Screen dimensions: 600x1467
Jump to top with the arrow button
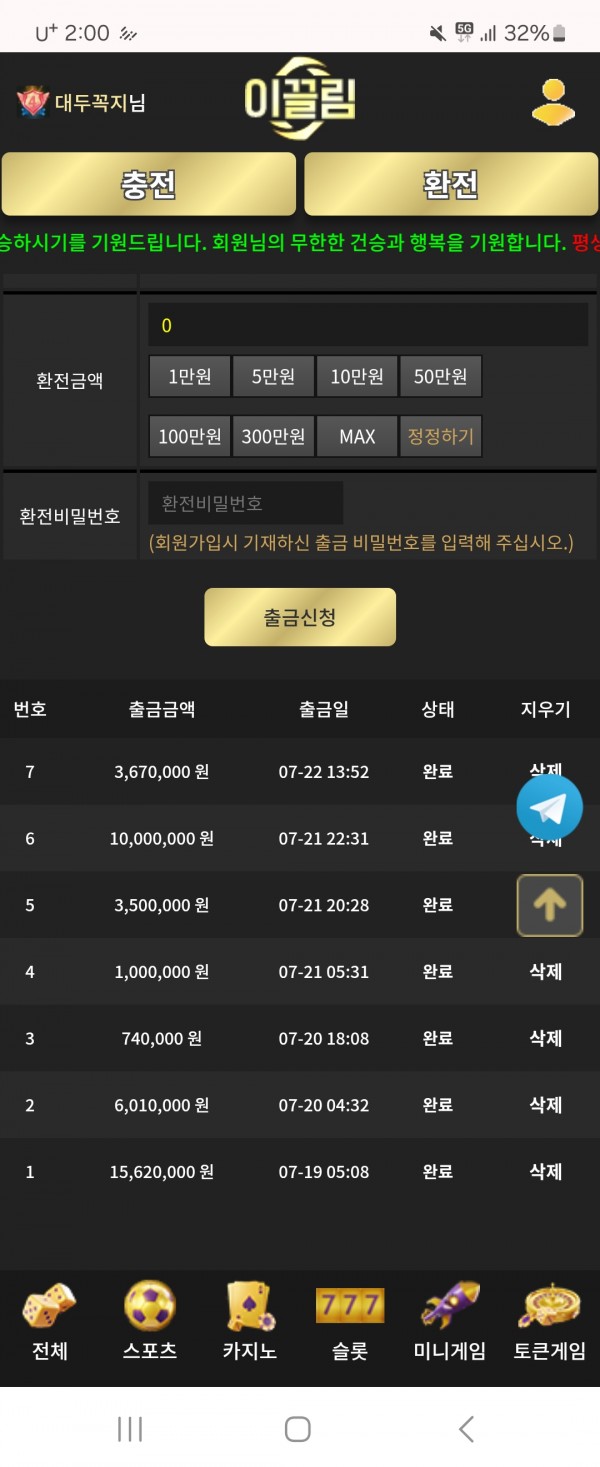click(x=549, y=905)
